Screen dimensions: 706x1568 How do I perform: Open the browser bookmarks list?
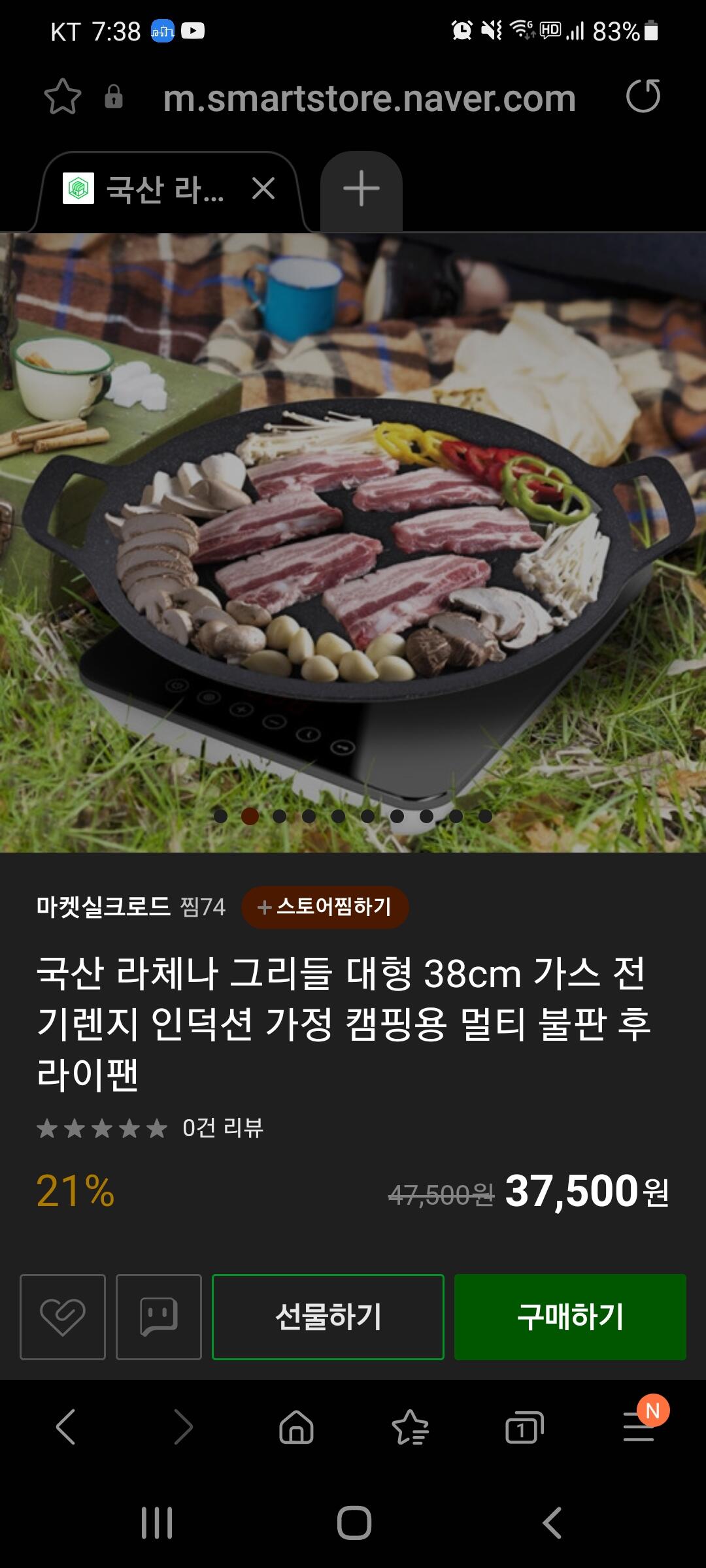[410, 1426]
